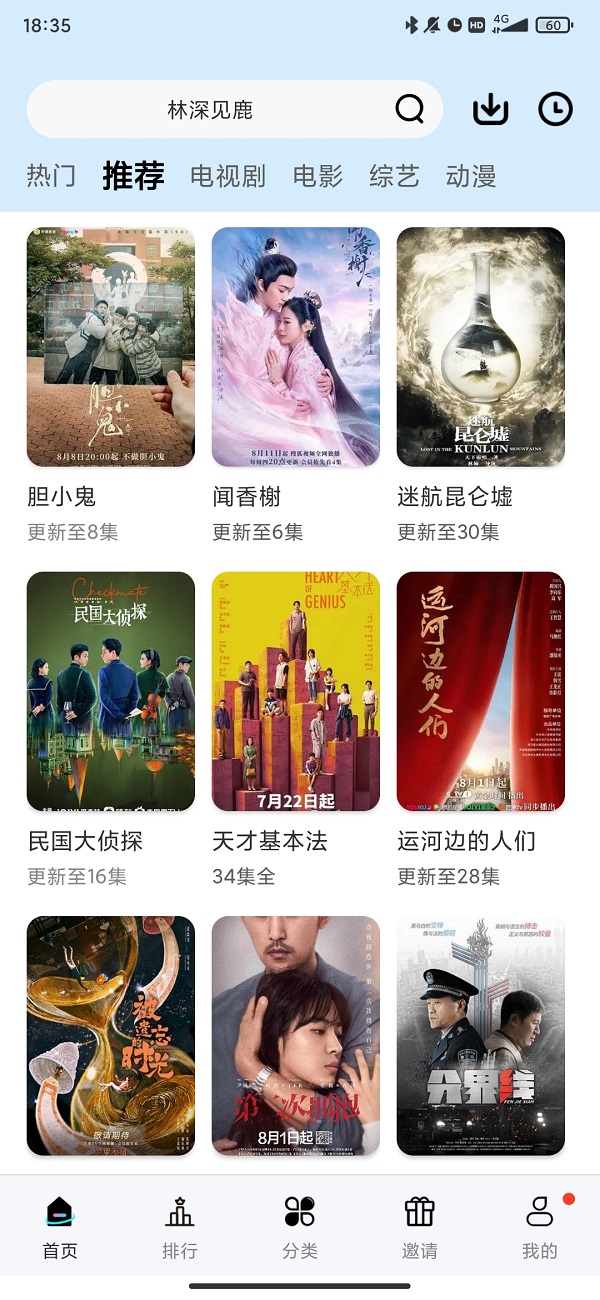Open the series 民国大侦探

point(110,691)
